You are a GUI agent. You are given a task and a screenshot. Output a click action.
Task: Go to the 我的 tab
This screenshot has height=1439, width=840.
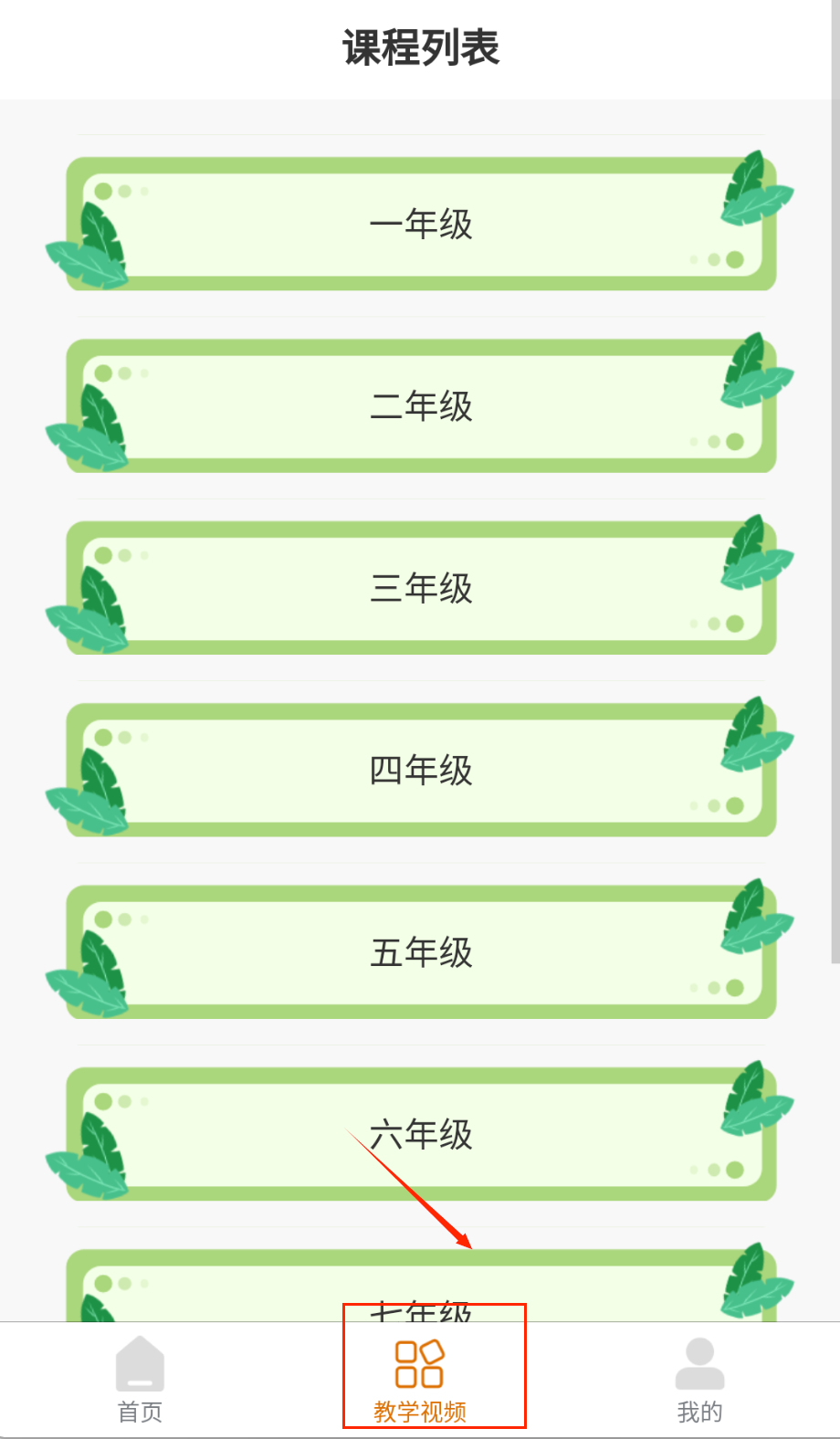[x=699, y=1380]
